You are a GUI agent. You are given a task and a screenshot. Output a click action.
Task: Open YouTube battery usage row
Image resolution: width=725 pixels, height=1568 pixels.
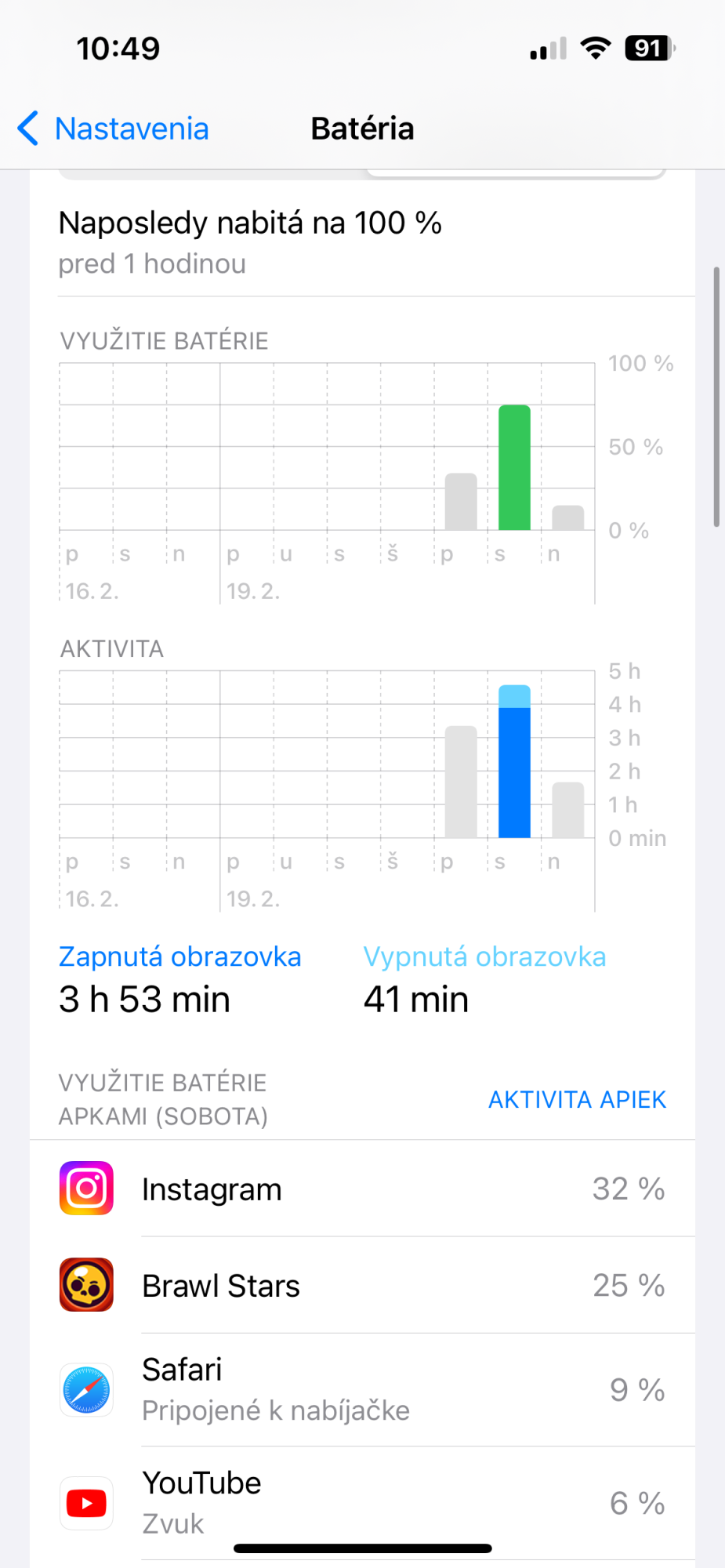362,1502
